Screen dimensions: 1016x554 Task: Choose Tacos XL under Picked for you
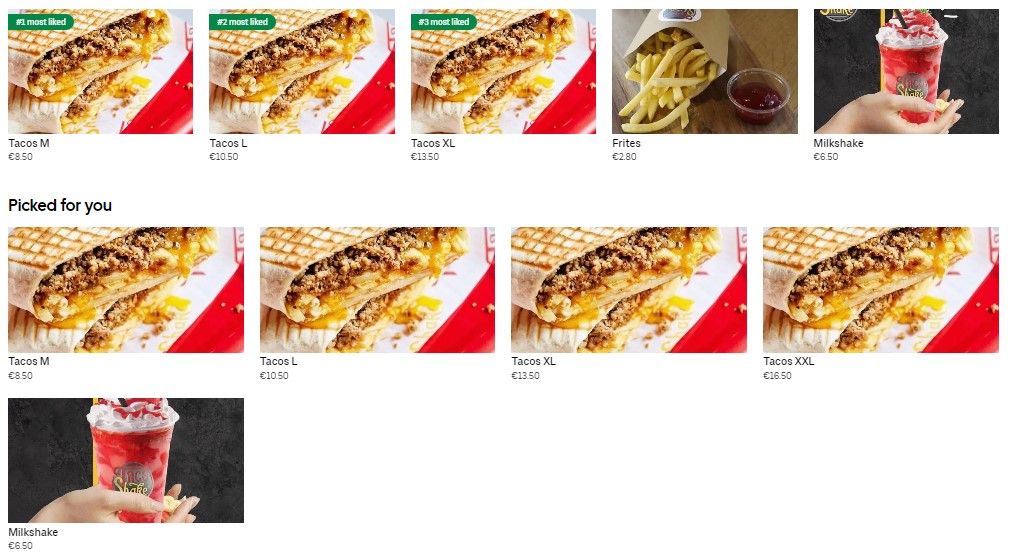pos(629,290)
